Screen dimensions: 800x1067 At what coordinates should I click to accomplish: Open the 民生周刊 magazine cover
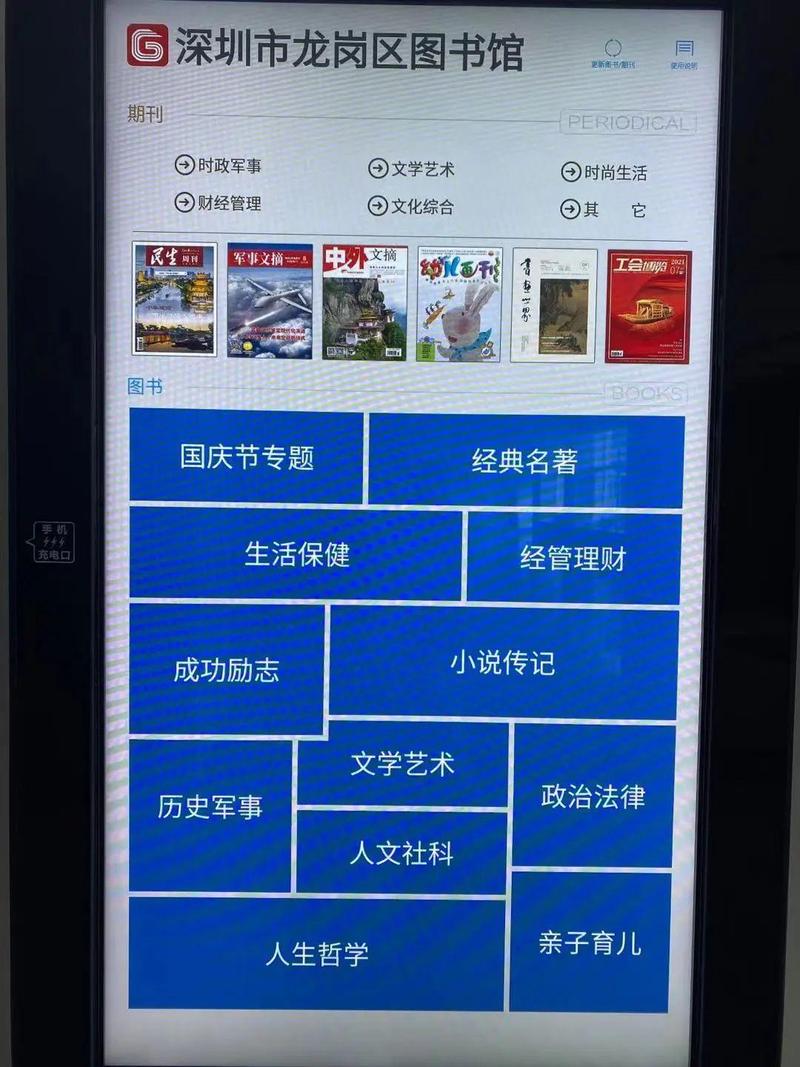[174, 298]
